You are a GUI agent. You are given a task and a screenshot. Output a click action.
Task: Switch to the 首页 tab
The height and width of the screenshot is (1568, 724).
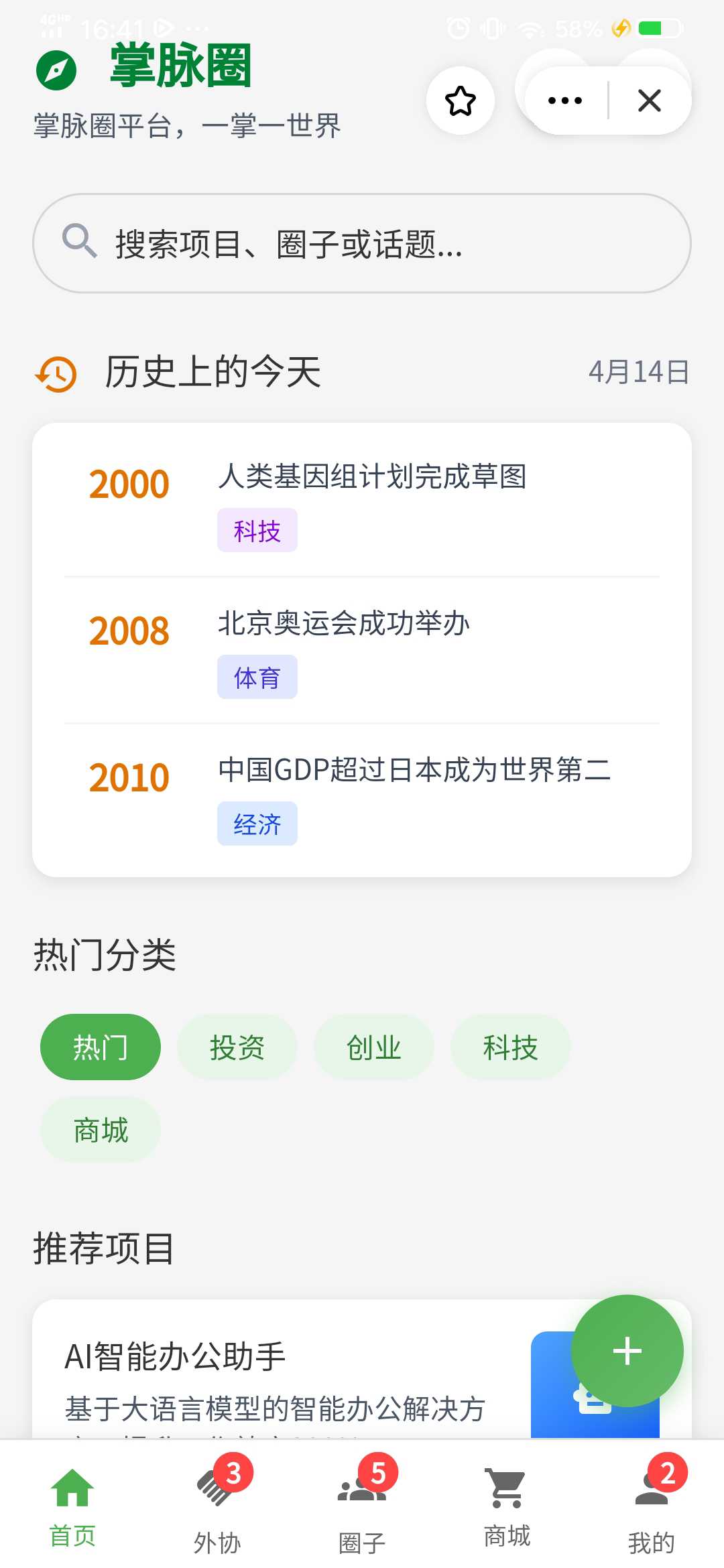[x=72, y=1504]
